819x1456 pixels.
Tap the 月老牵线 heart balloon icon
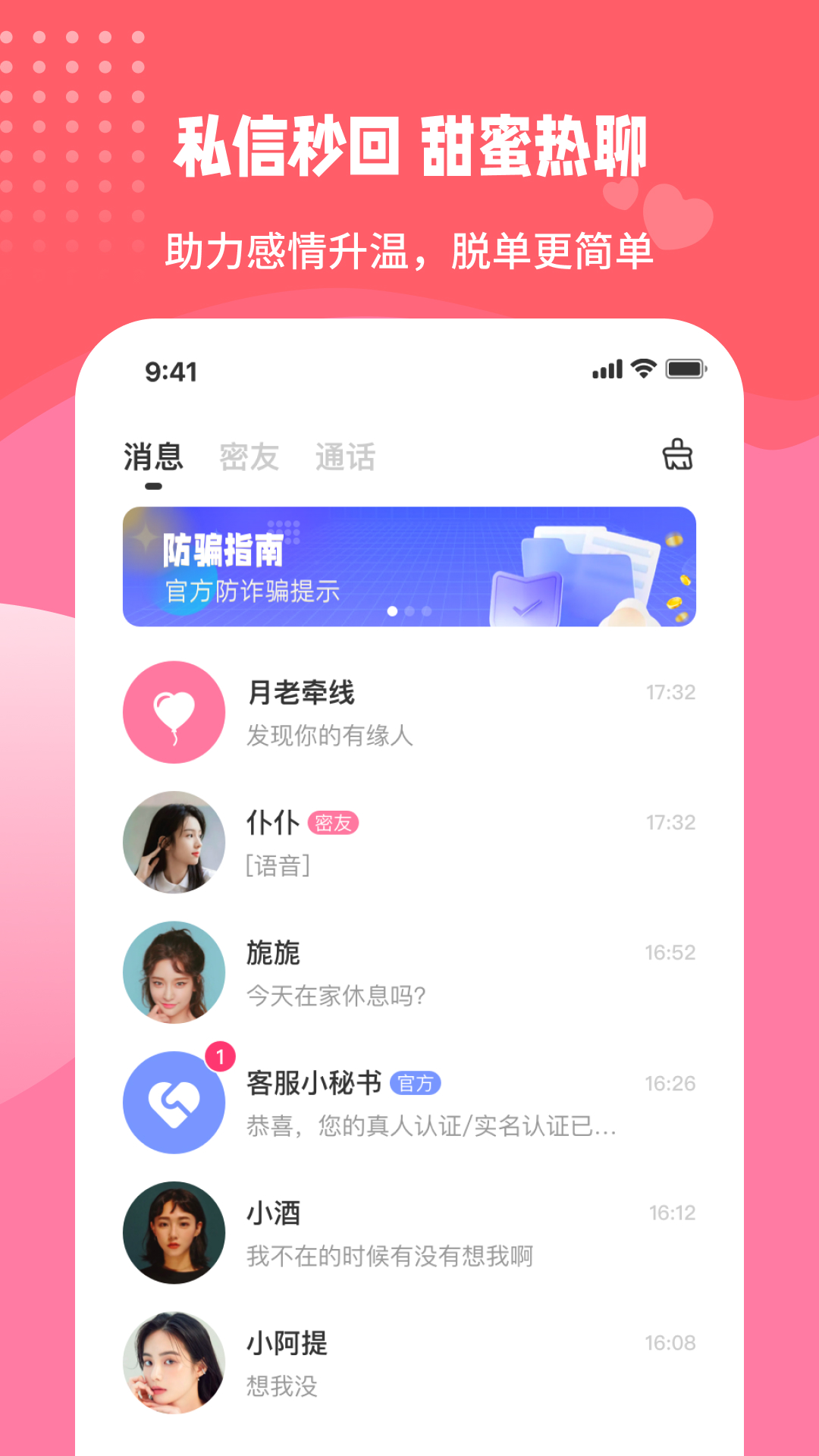coord(174,711)
